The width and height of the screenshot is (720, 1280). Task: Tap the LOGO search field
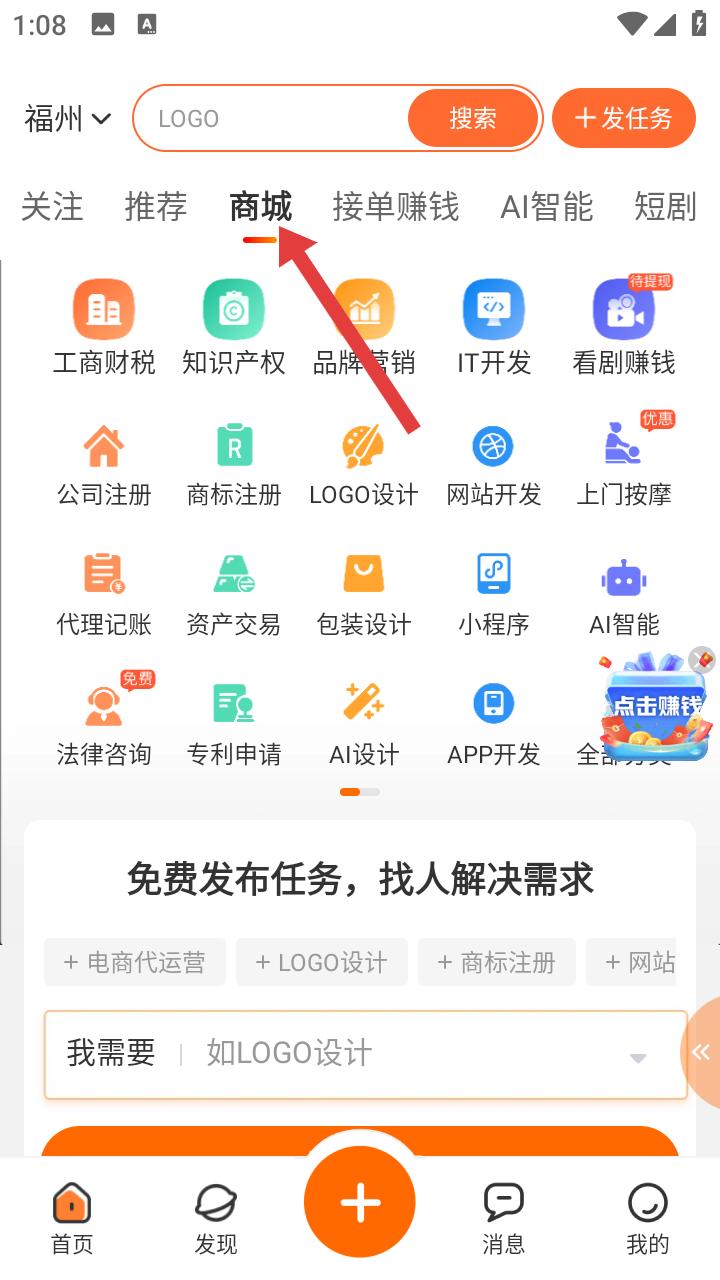(x=270, y=119)
